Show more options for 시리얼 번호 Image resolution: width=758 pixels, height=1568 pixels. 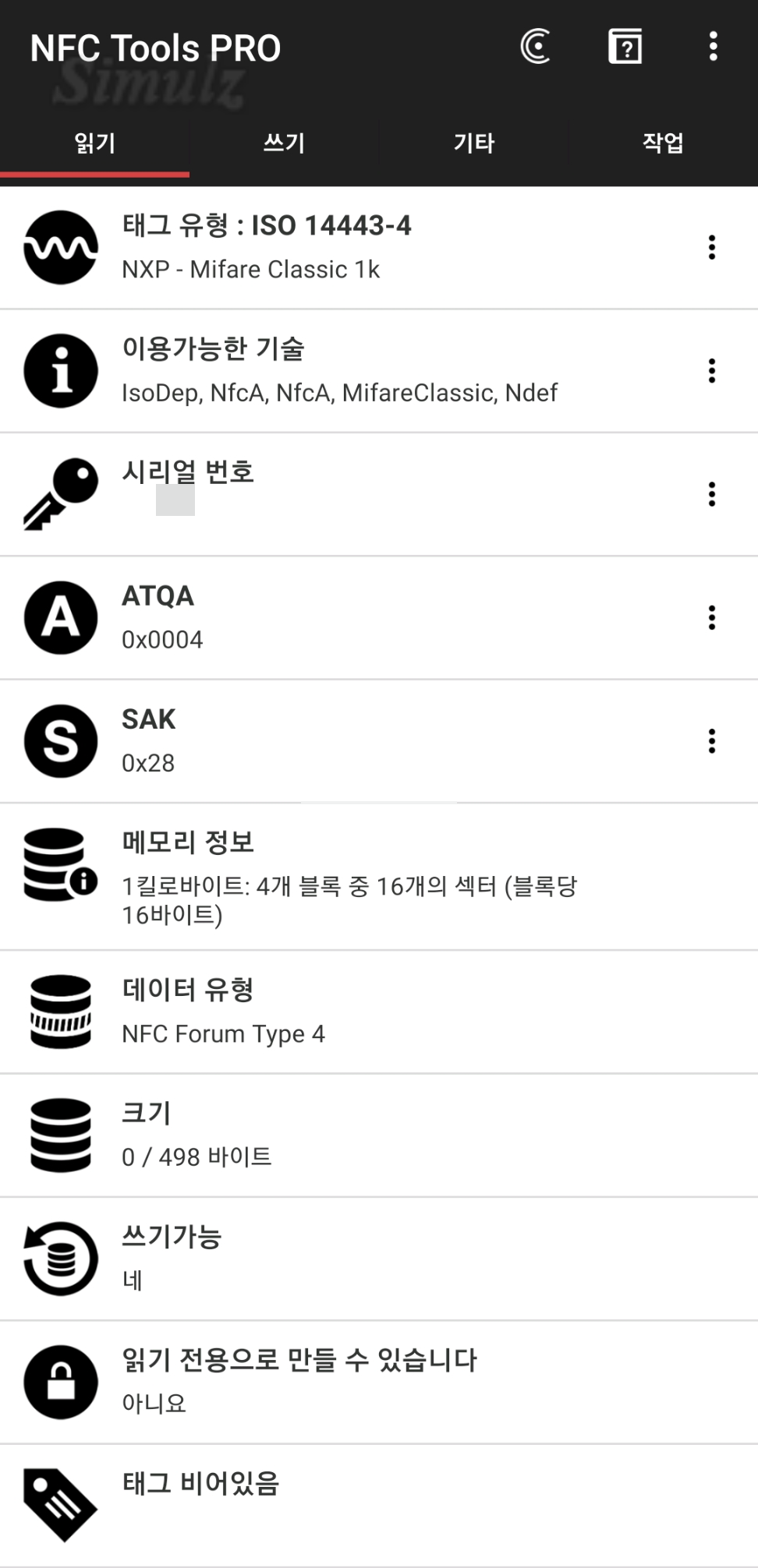point(711,494)
